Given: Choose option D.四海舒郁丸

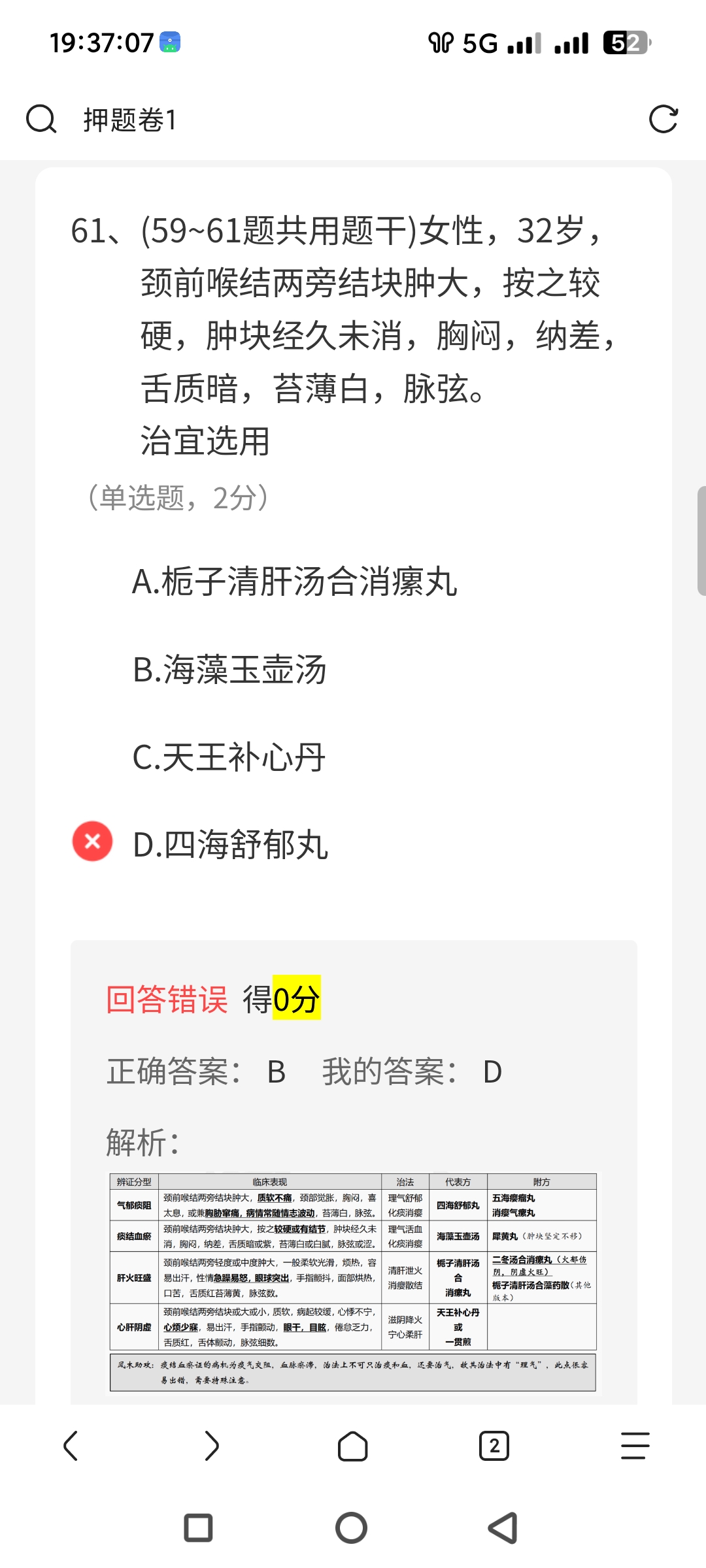Looking at the screenshot, I should [230, 845].
